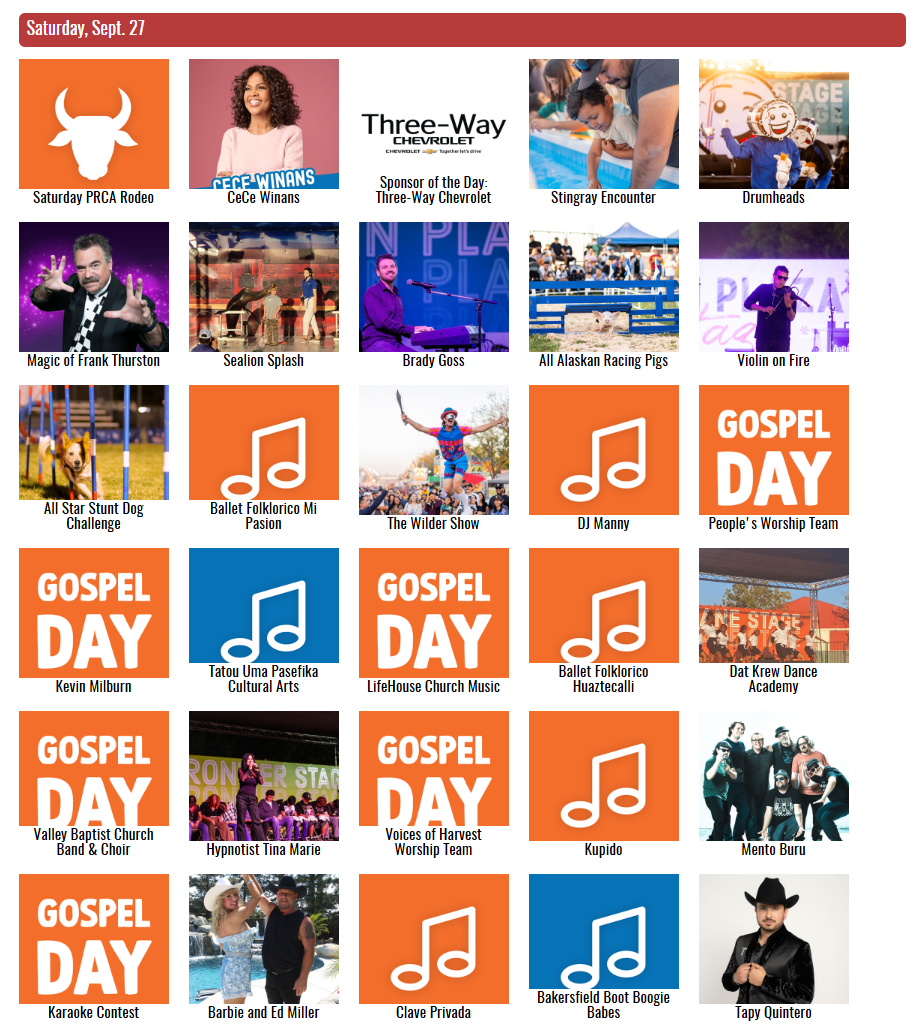Select the Mento Buru band

[774, 776]
